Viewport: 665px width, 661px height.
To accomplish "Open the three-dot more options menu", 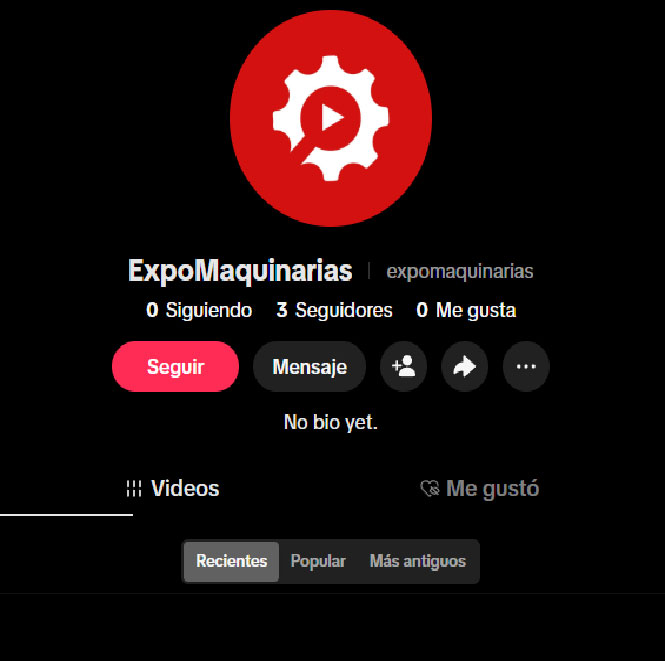I will (526, 367).
